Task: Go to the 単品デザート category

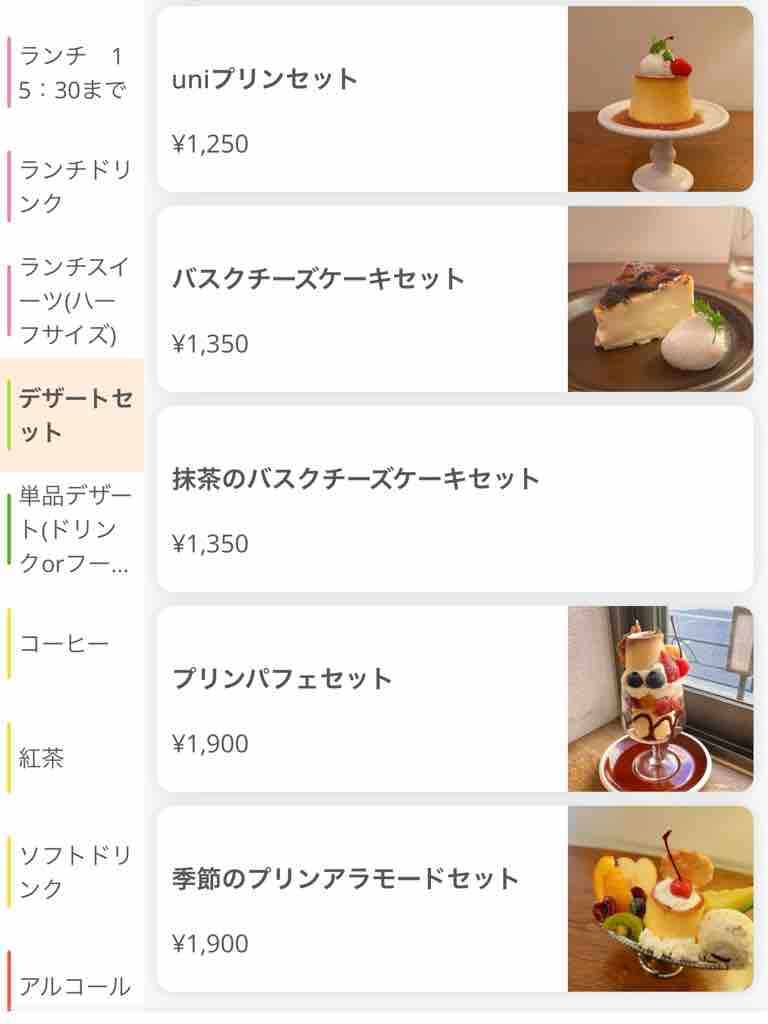Action: [x=72, y=529]
